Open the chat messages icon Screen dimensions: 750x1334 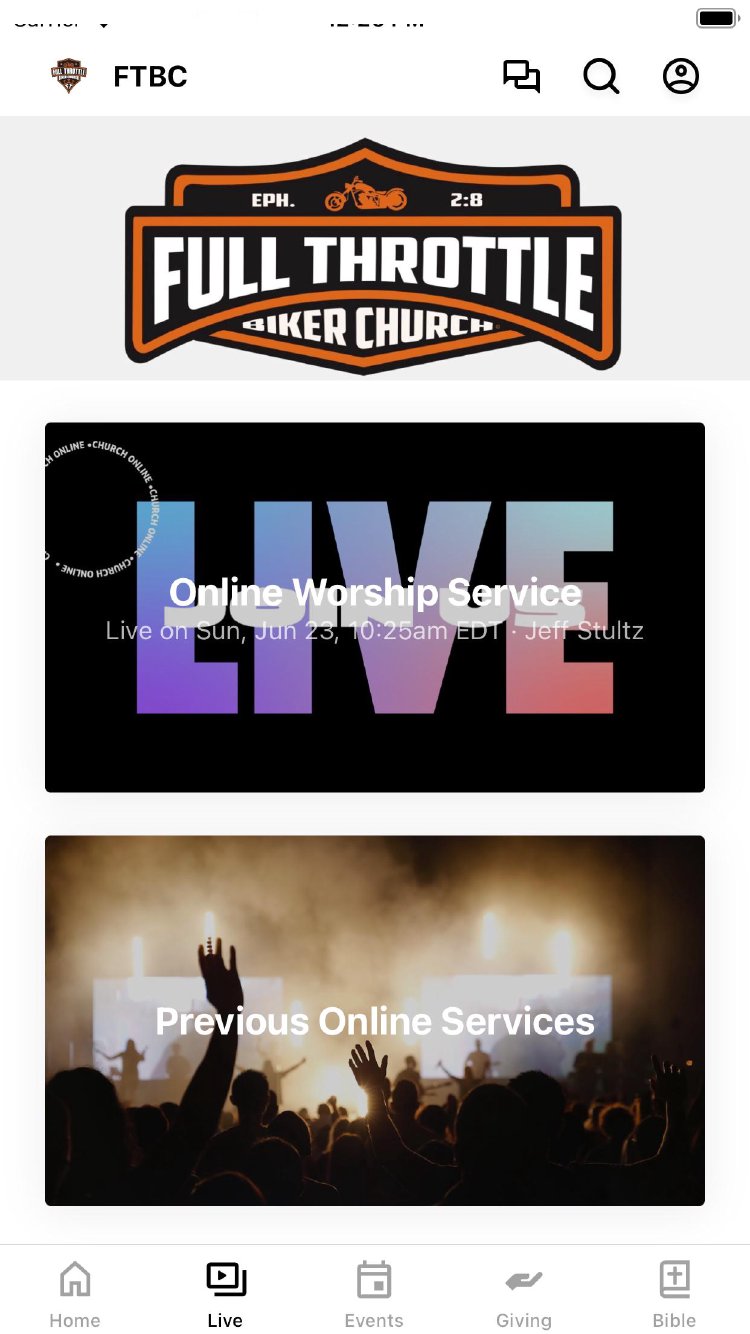point(521,77)
